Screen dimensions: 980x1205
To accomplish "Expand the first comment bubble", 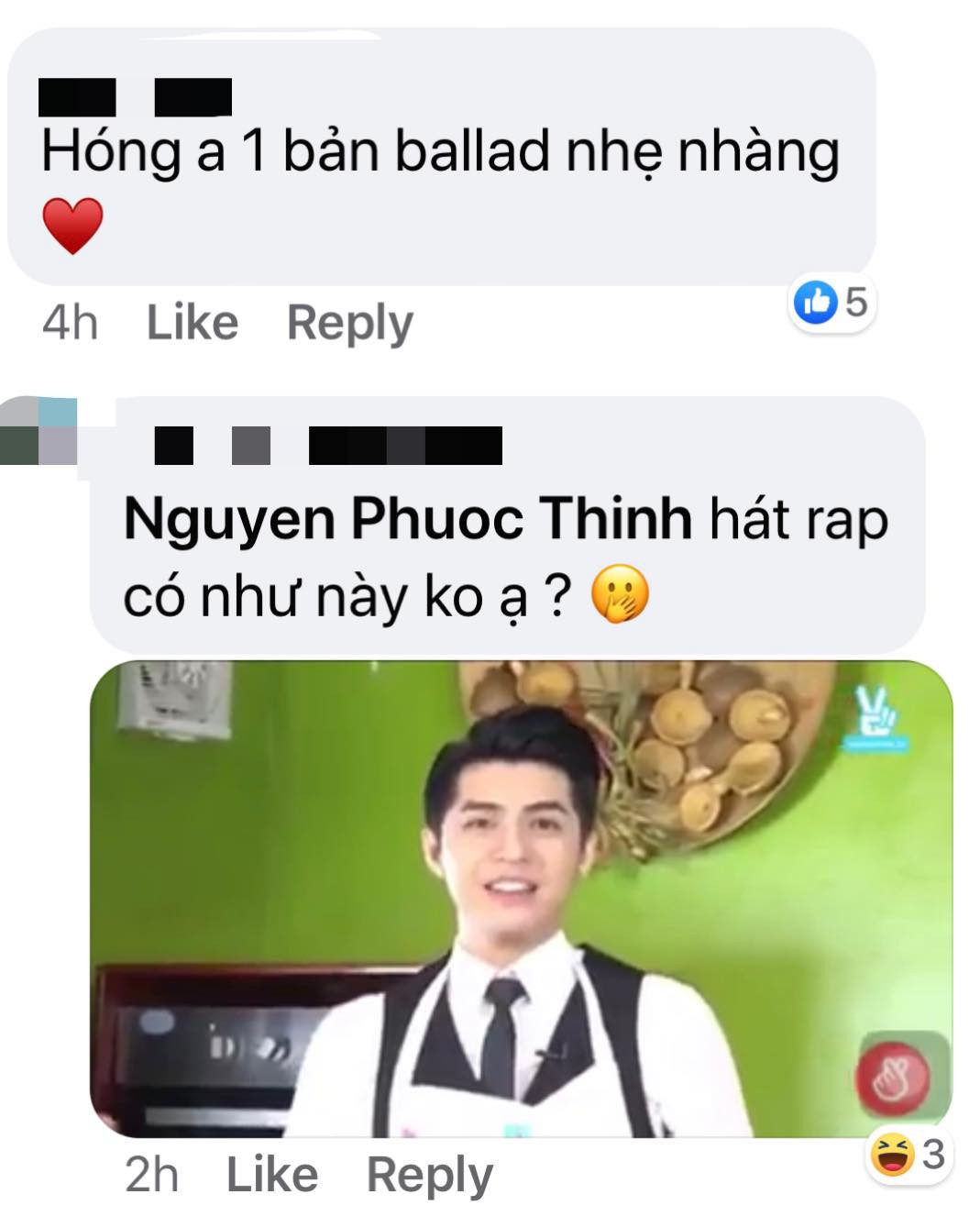I will pyautogui.click(x=440, y=151).
